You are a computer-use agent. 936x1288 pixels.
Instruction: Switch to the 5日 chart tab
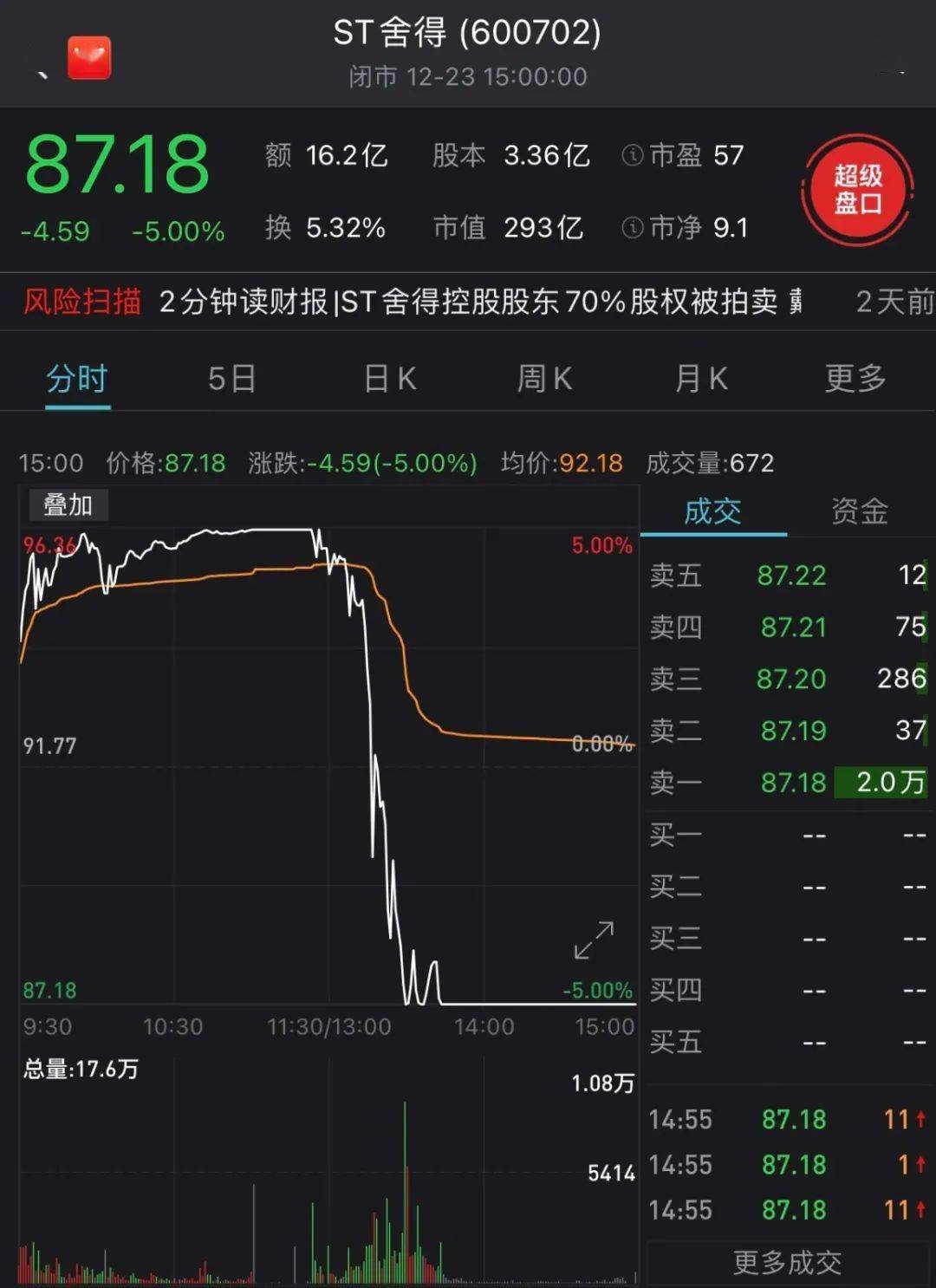click(231, 379)
